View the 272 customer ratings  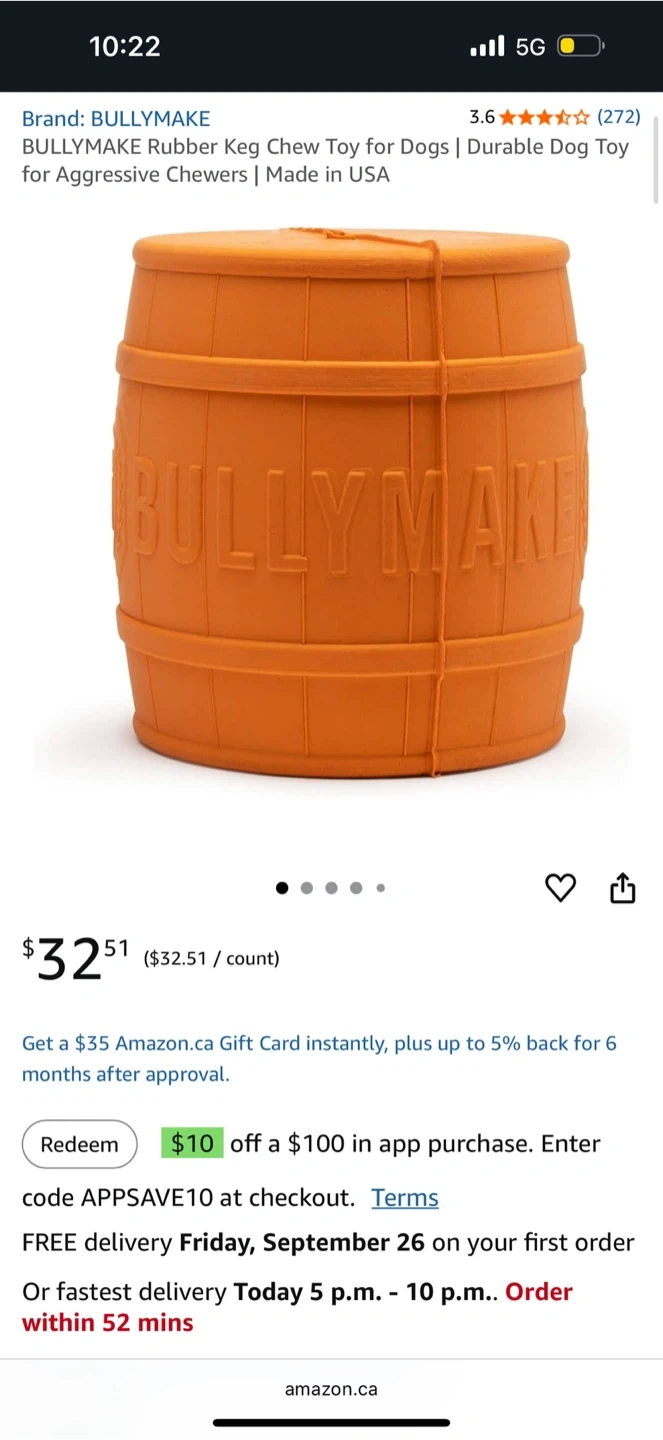(618, 117)
